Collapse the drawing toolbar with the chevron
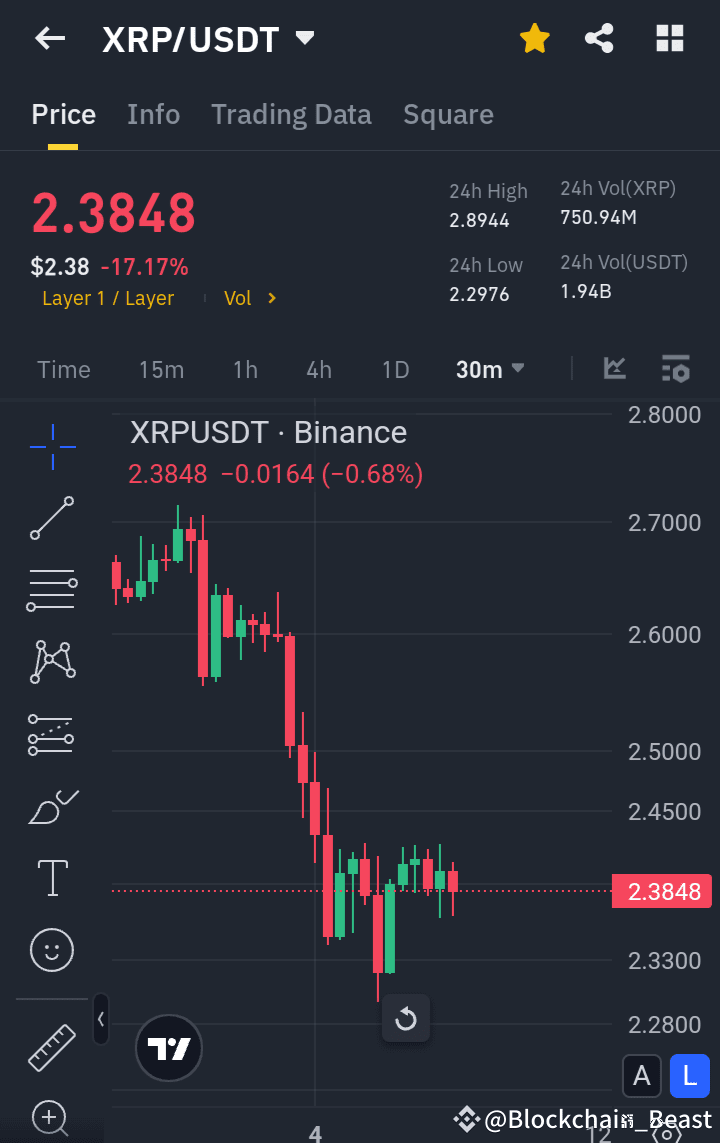Screen dimensions: 720x1143 [x=100, y=1020]
